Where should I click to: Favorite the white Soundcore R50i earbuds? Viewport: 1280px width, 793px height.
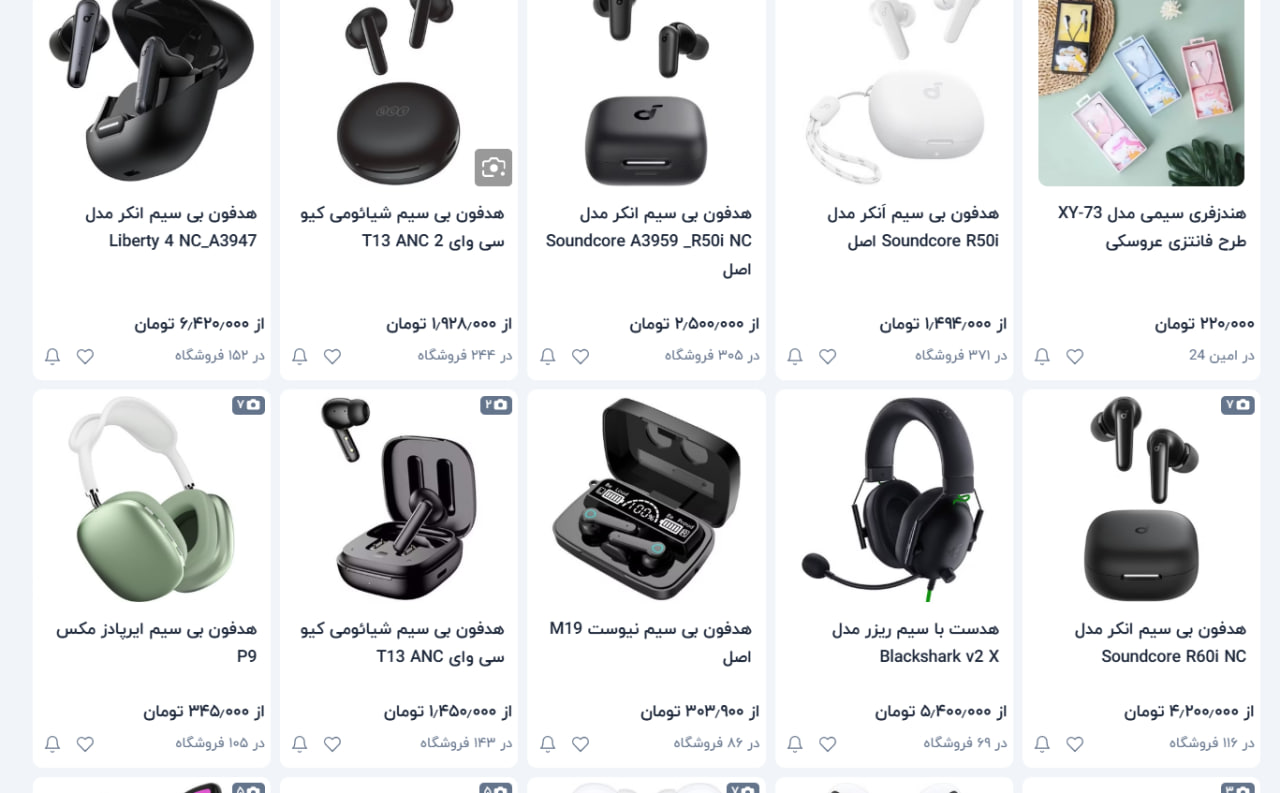click(x=827, y=356)
